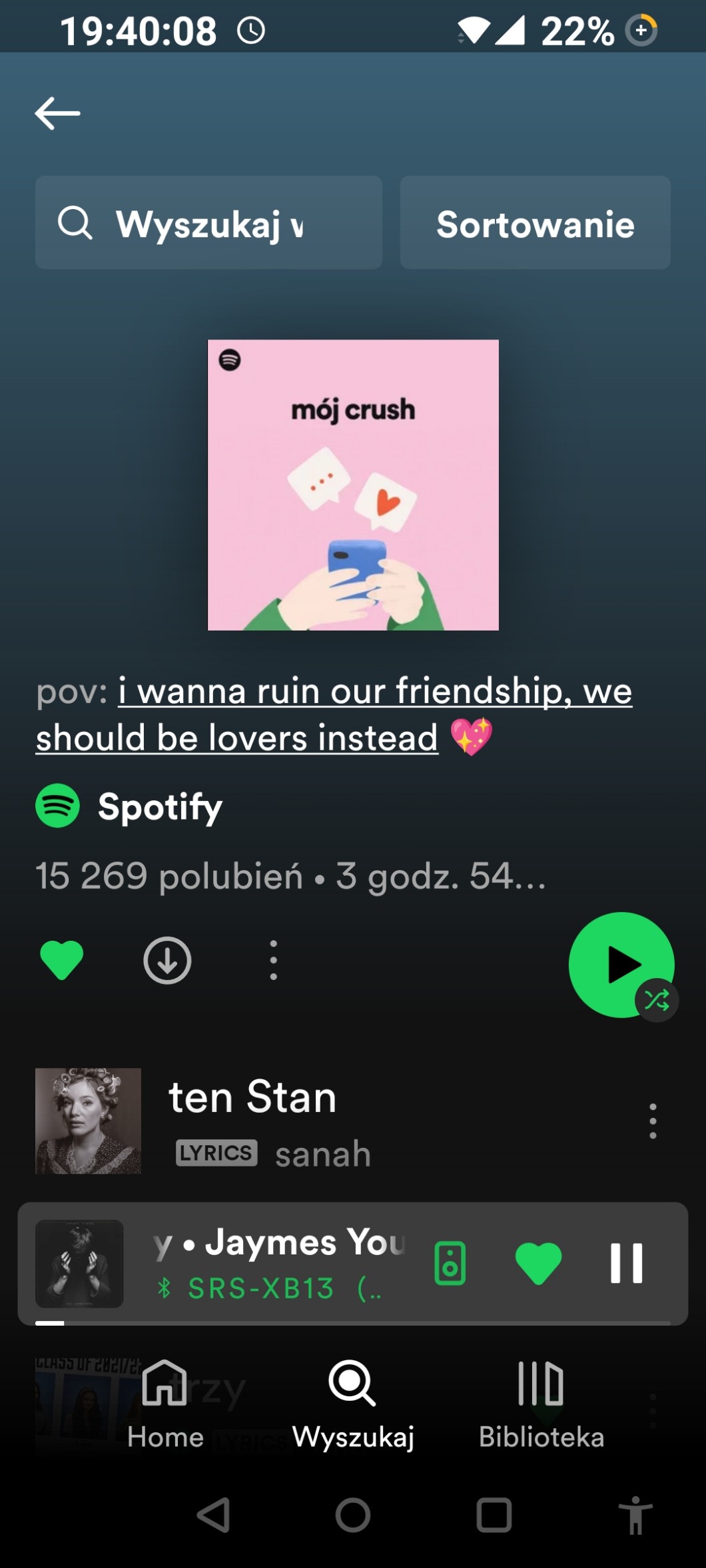Viewport: 706px width, 1568px height.
Task: Start shuffle play of the playlist
Action: (x=621, y=965)
